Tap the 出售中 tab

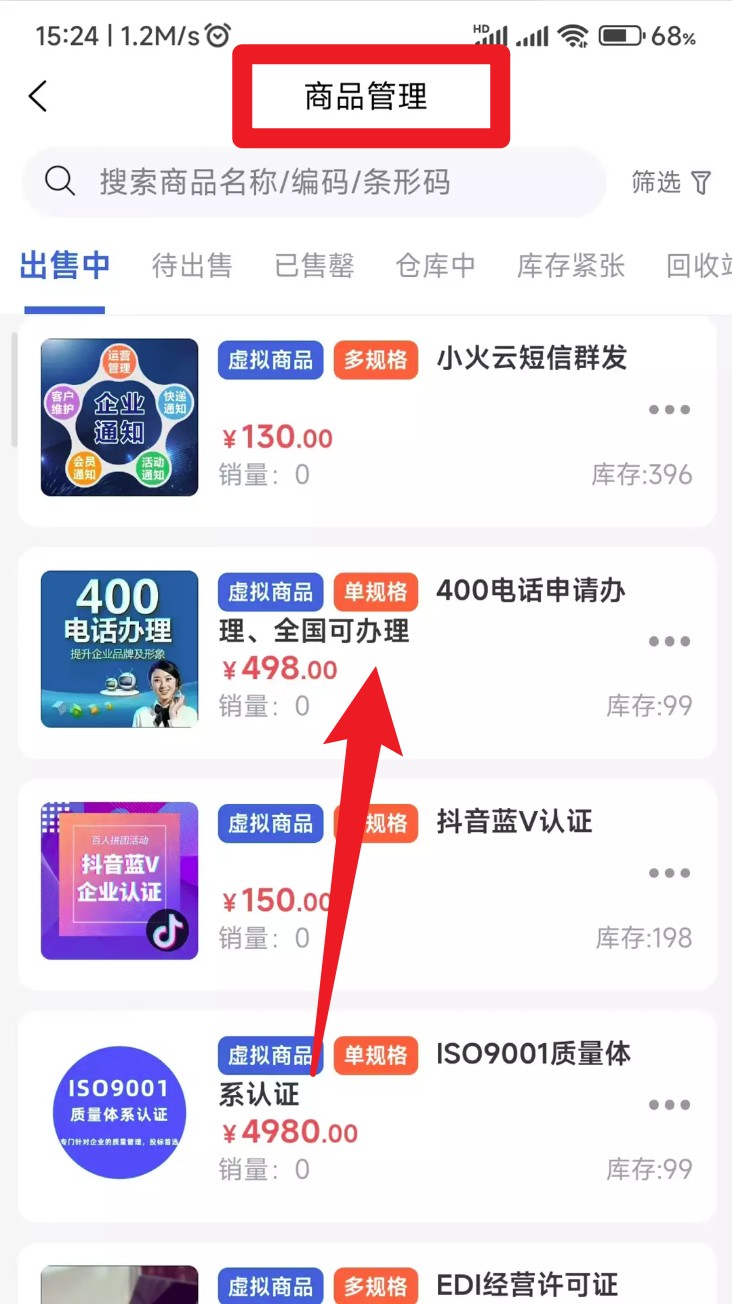[x=65, y=266]
